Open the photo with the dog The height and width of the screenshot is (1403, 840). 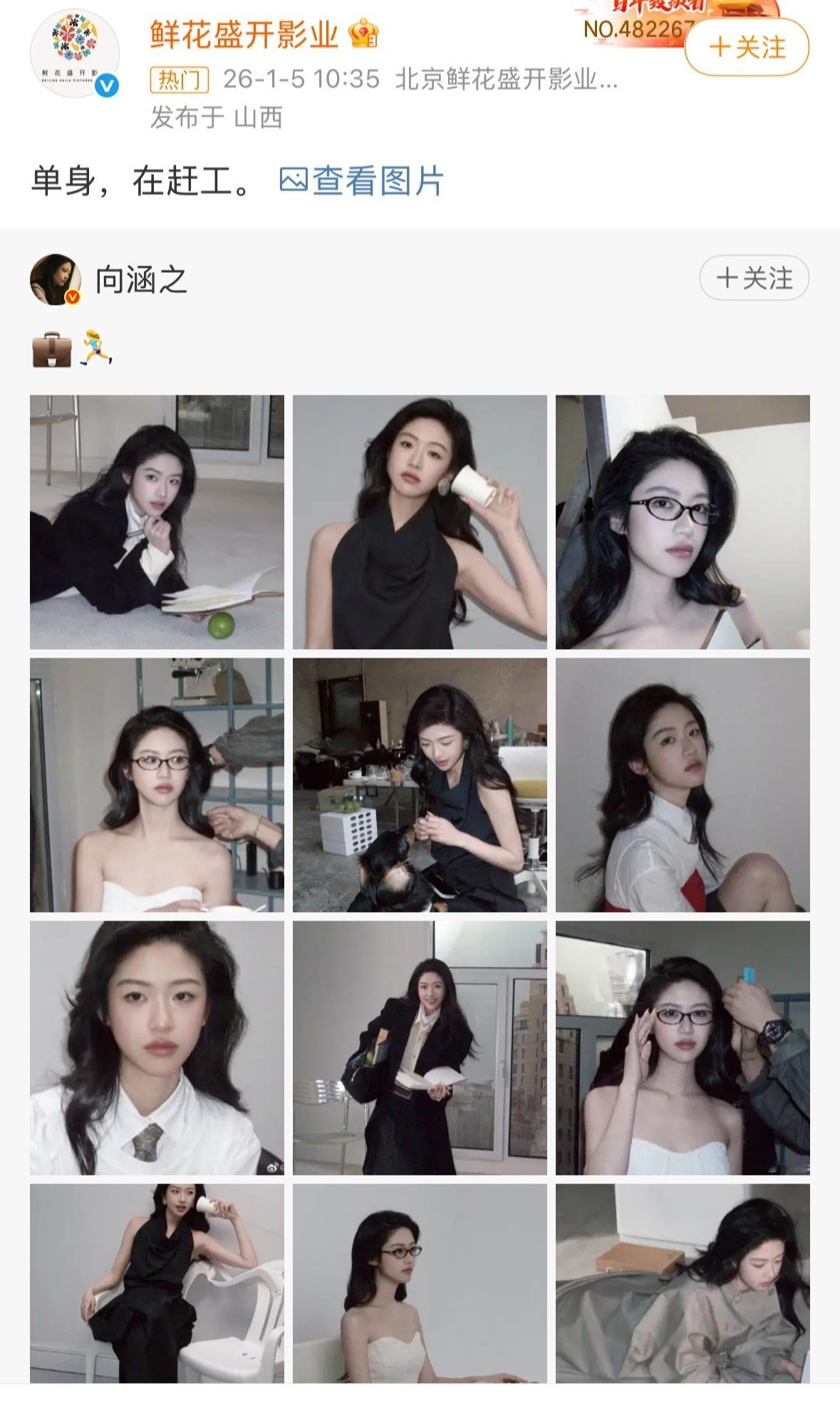click(420, 785)
